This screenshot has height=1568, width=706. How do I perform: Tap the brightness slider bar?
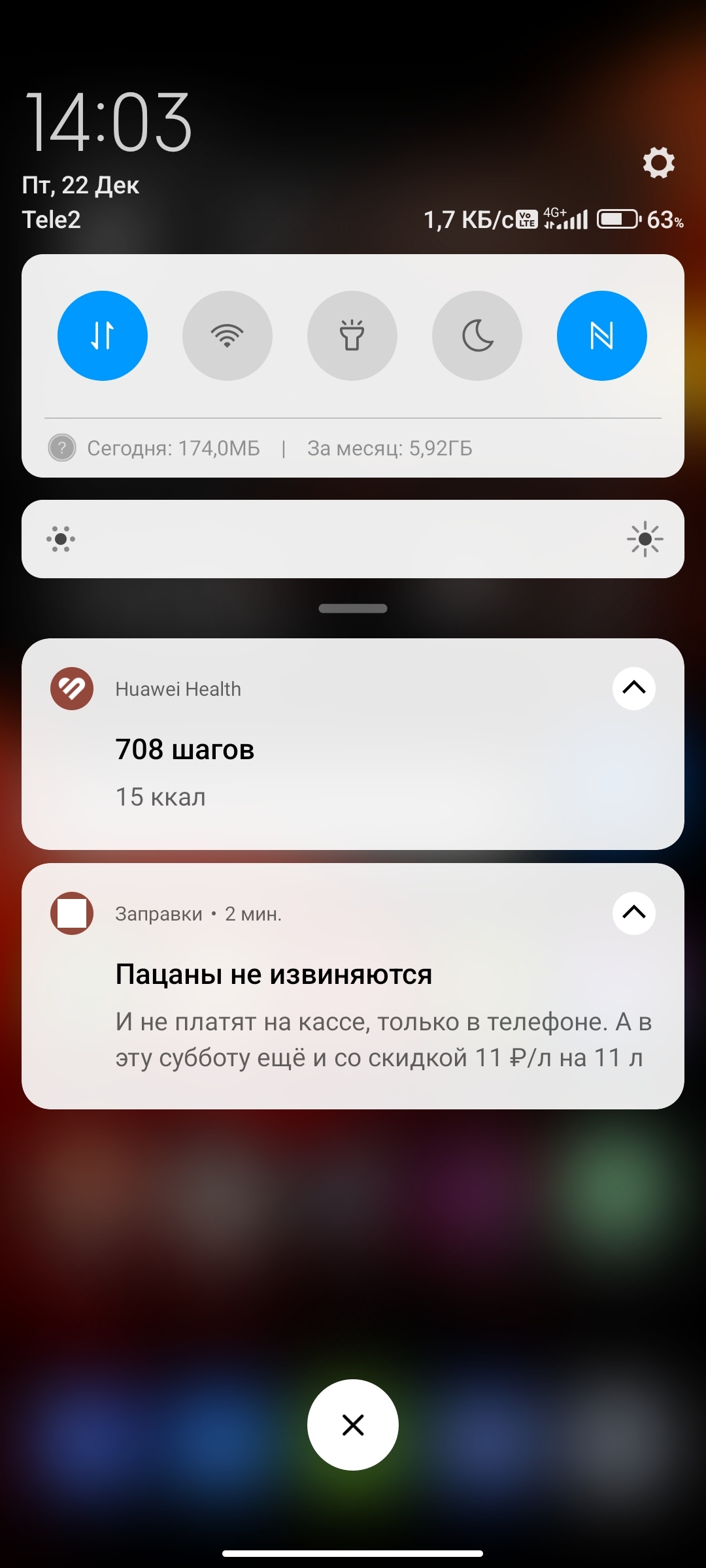pos(353,539)
